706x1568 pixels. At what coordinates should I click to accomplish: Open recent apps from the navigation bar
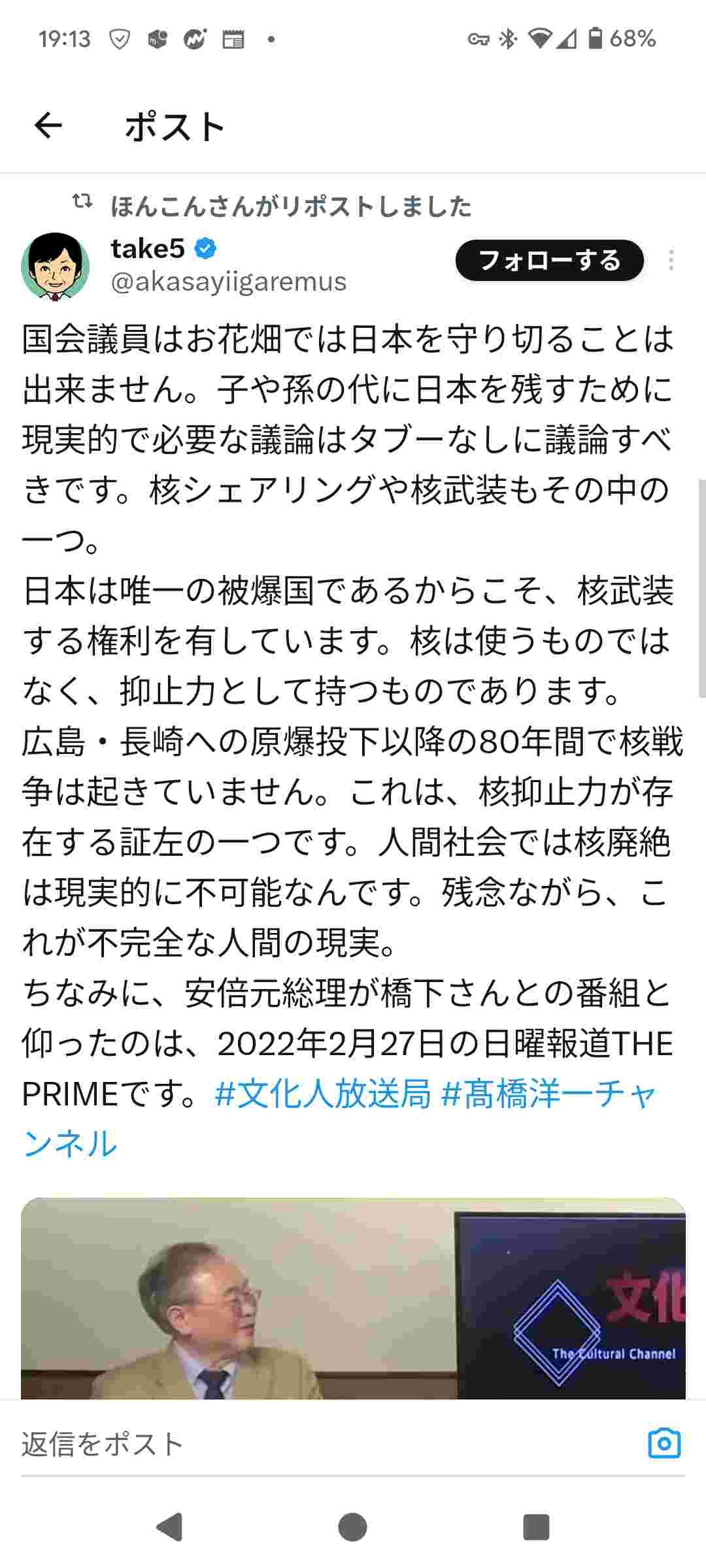coord(536,1527)
